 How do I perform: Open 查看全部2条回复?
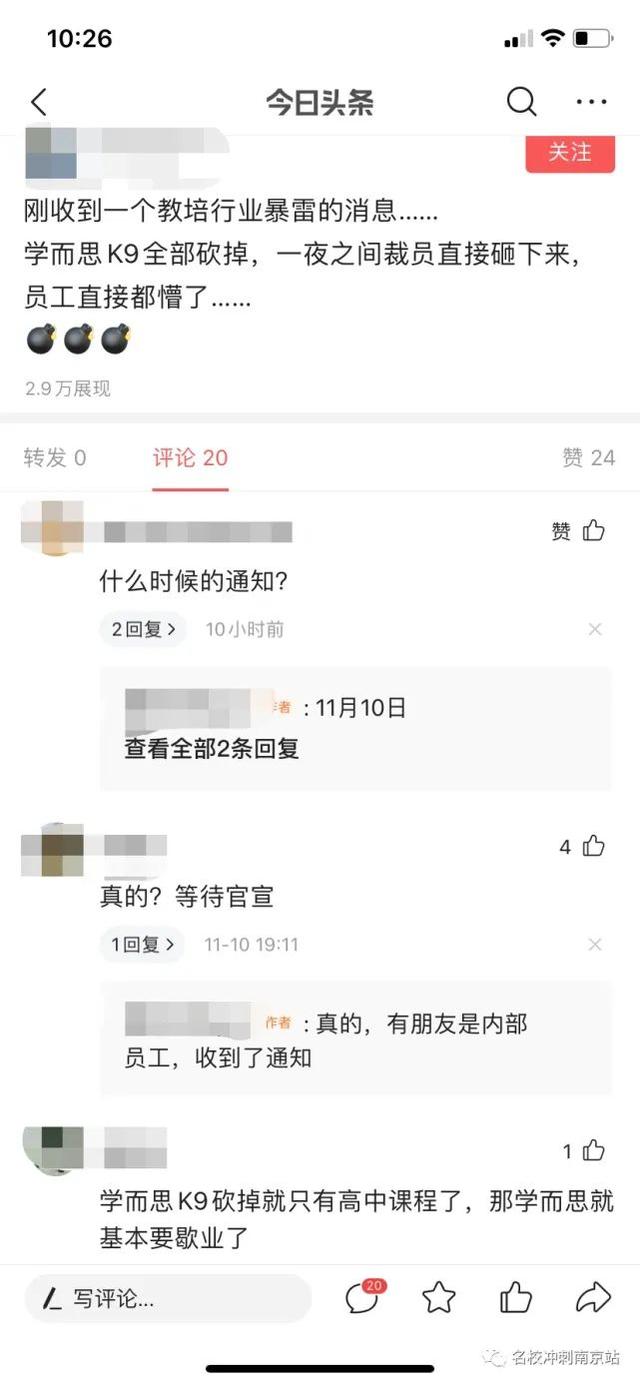point(212,748)
